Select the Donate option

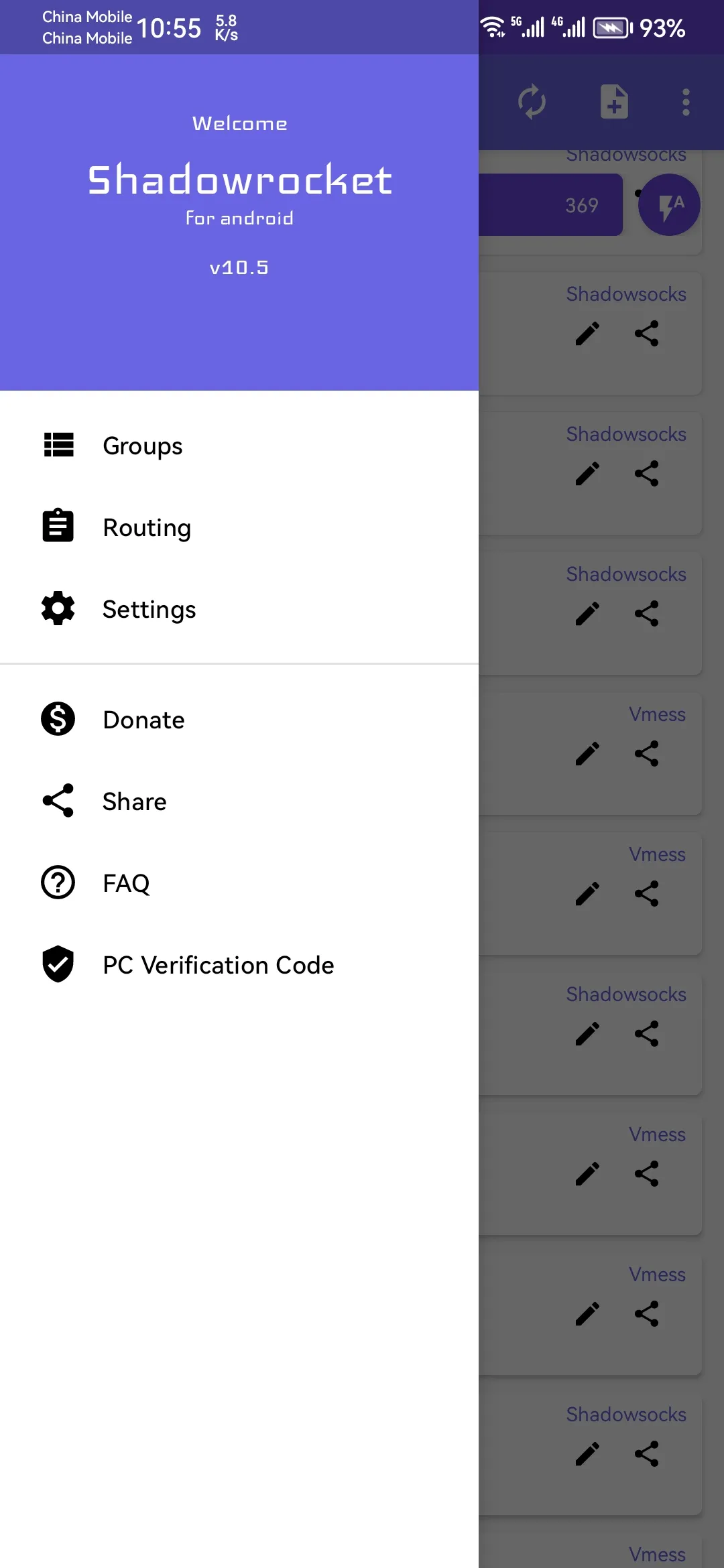pos(143,720)
